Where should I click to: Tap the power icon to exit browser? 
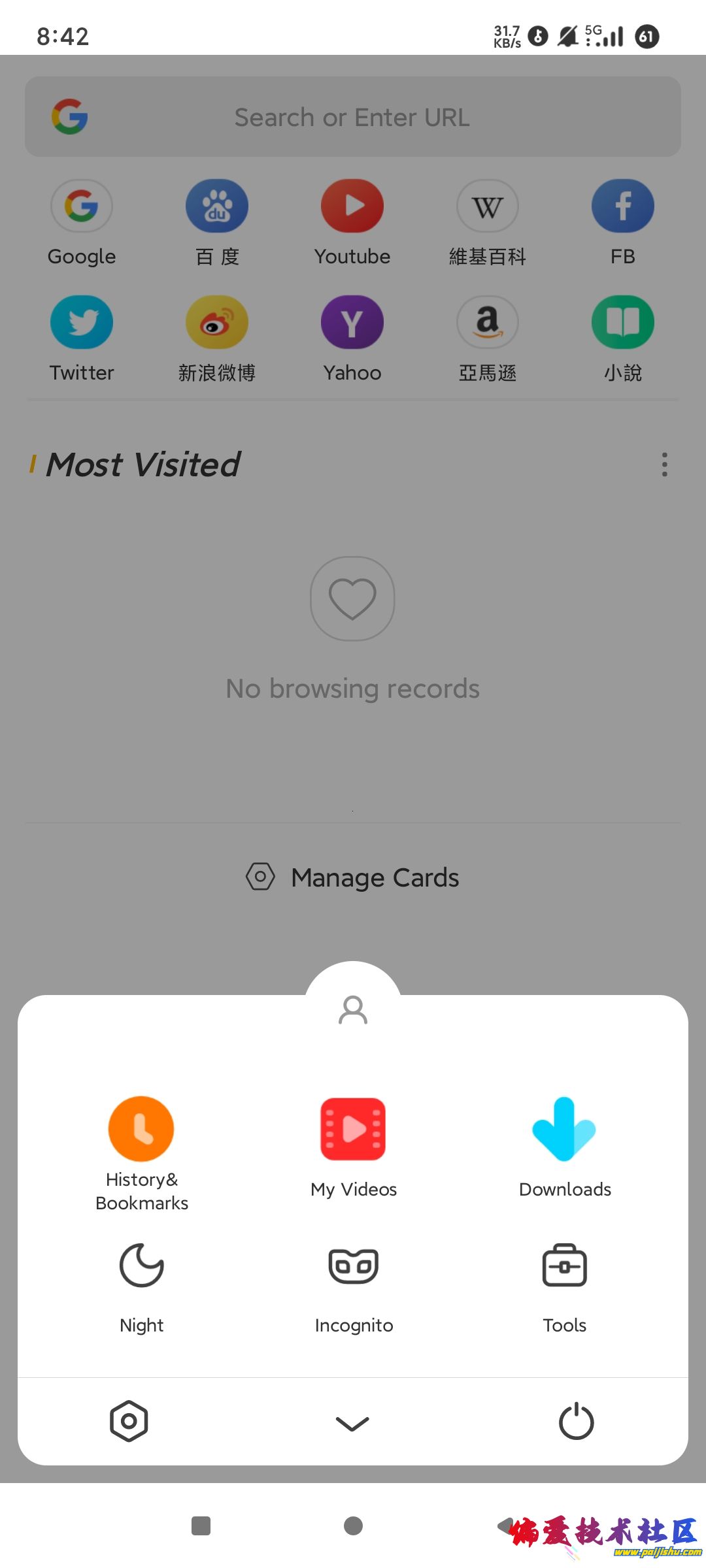pos(576,1422)
